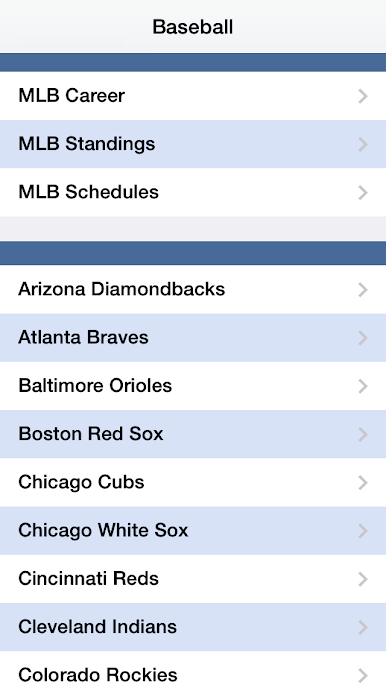This screenshot has height=685, width=386.
Task: Tap Boston Red Sox
Action: 193,434
